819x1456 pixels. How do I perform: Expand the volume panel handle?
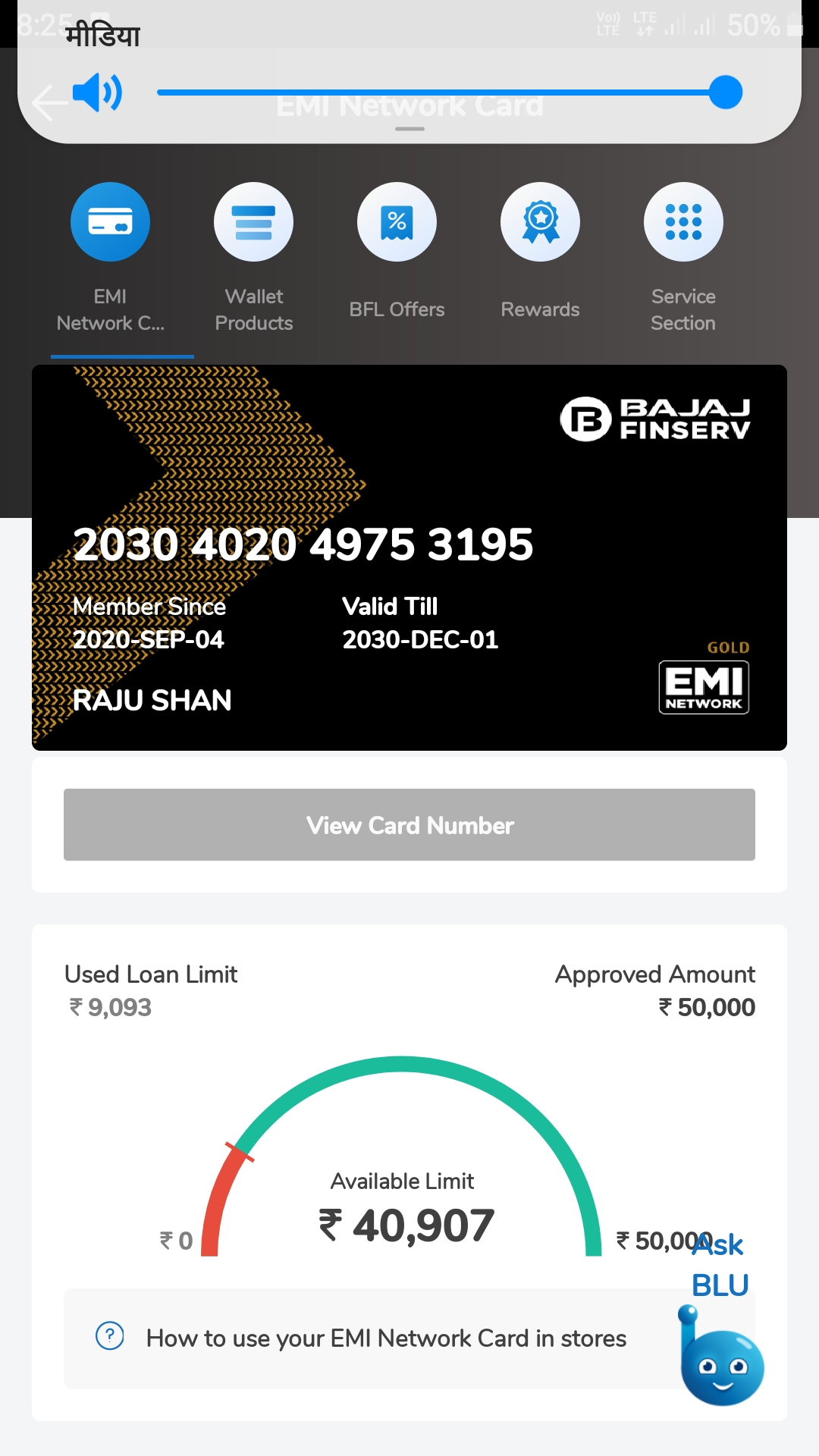tap(409, 129)
